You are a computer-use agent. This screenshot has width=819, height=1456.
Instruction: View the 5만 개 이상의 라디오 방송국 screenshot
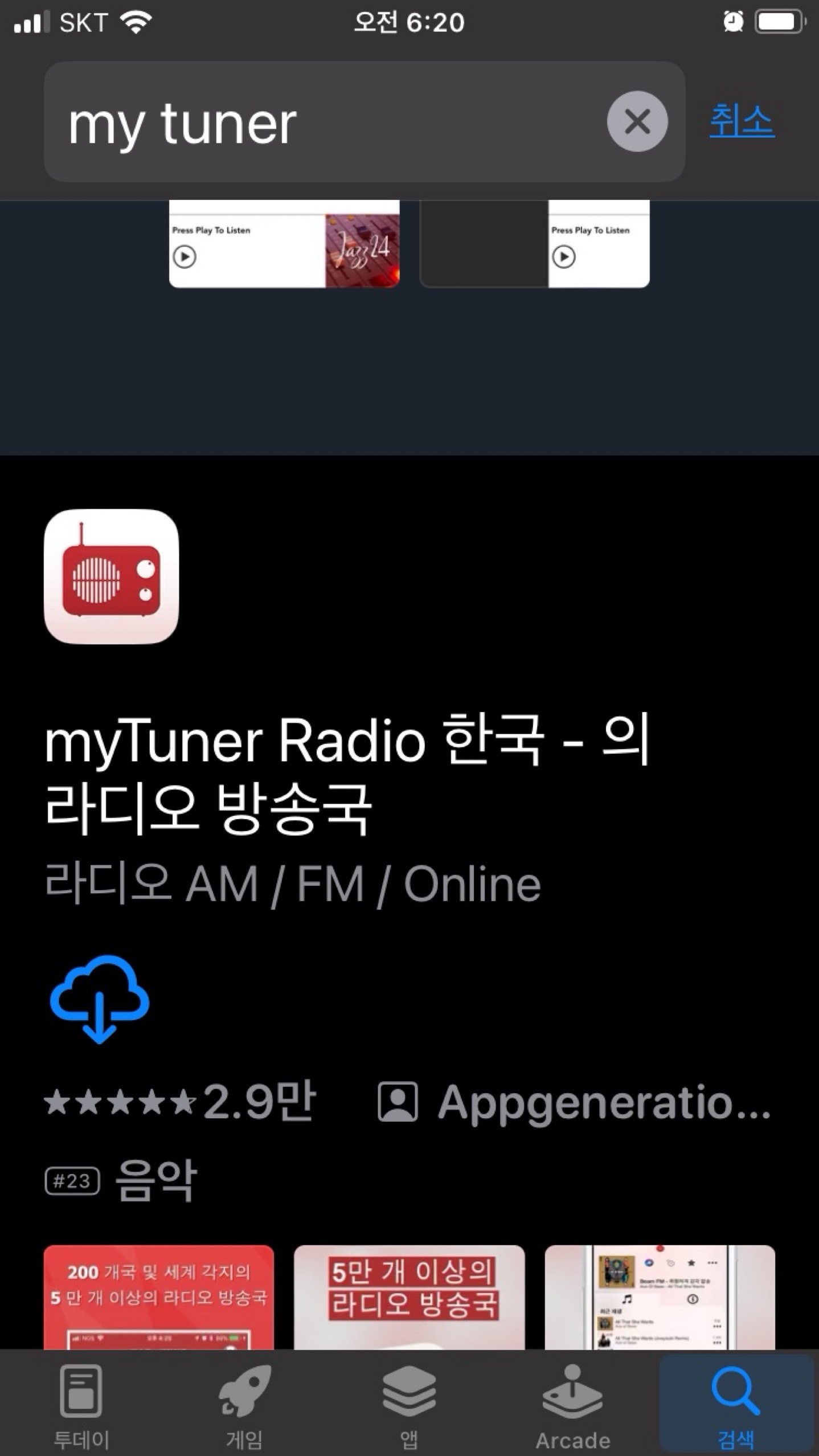(x=409, y=1297)
